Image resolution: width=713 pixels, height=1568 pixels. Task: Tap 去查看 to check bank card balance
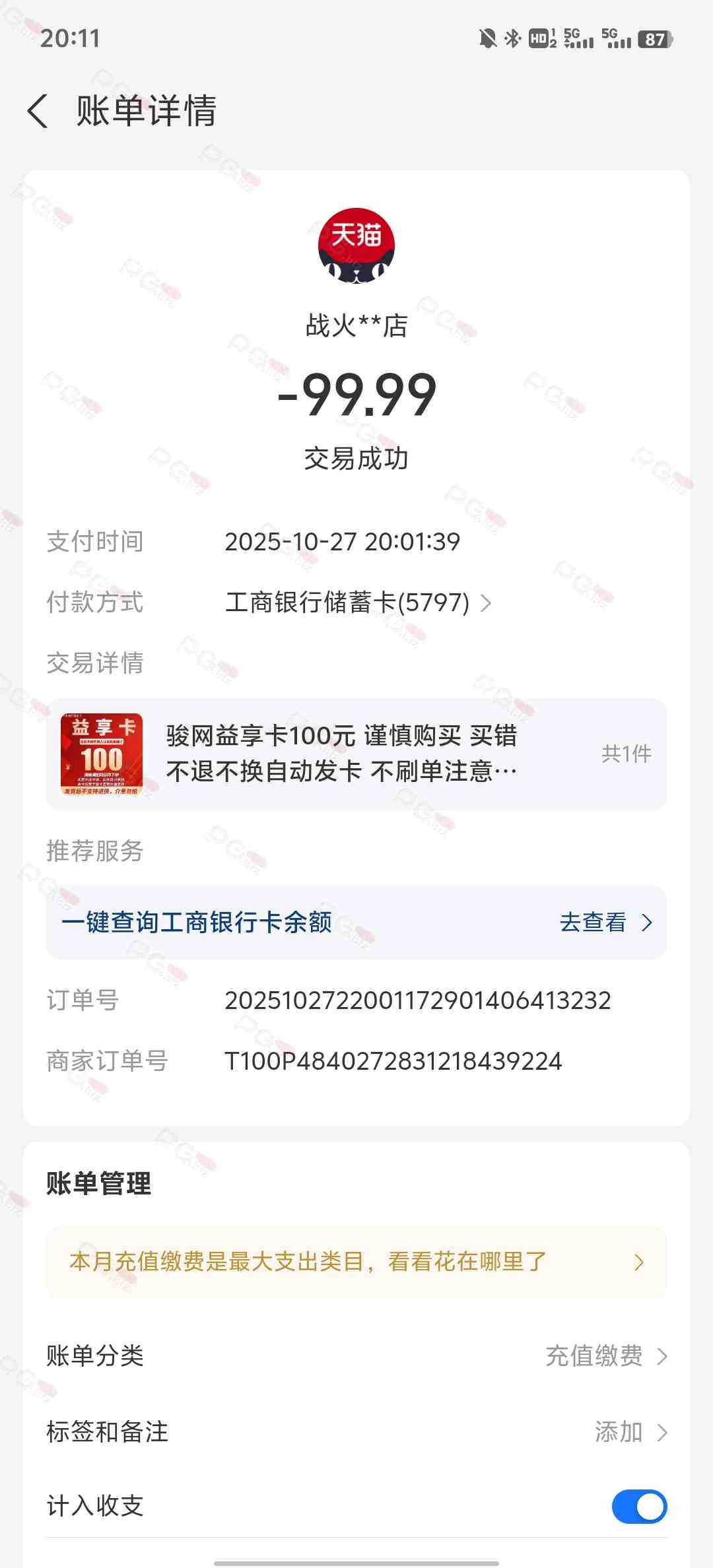605,922
